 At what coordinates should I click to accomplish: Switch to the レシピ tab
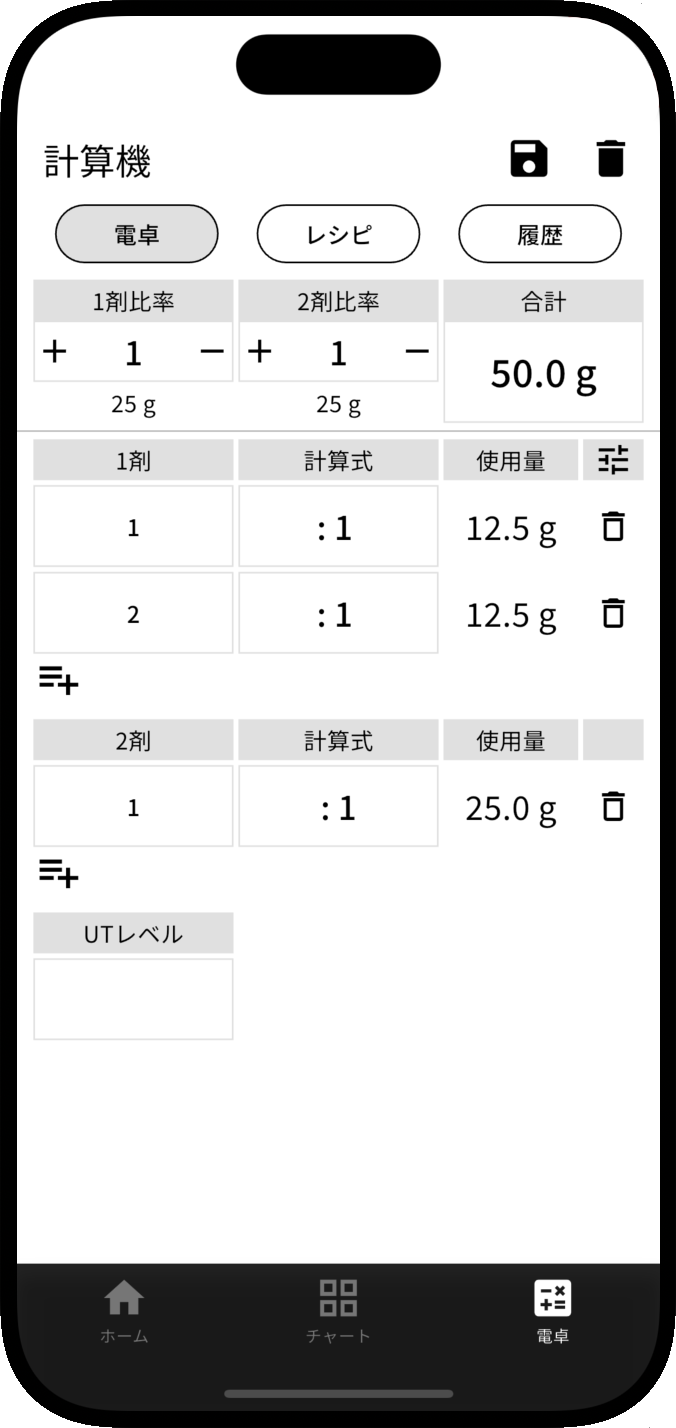tap(338, 234)
